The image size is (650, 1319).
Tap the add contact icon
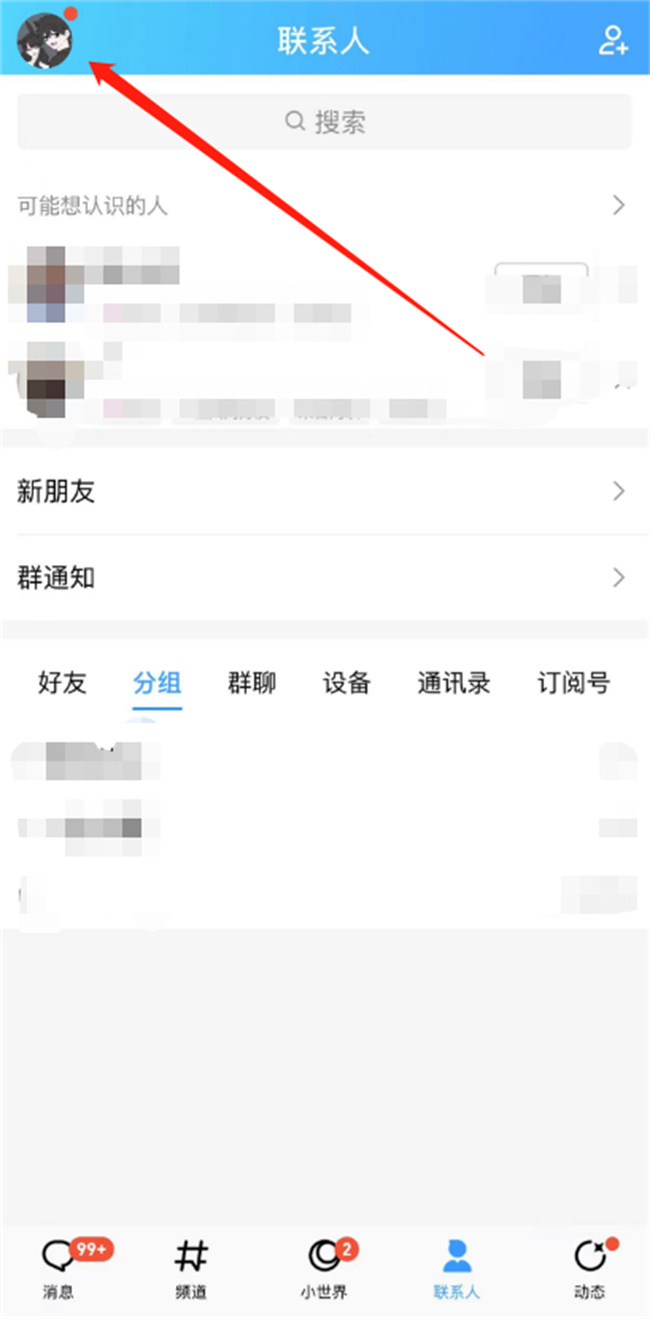point(612,40)
